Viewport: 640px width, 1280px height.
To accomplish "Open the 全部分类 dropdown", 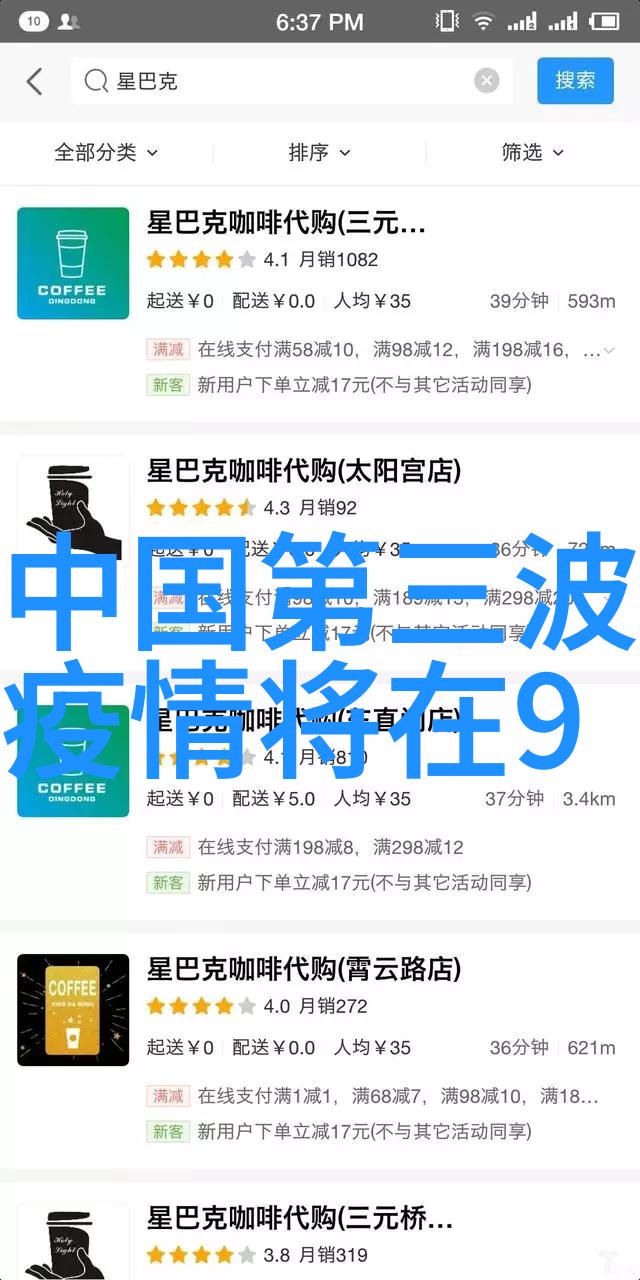I will pos(106,152).
